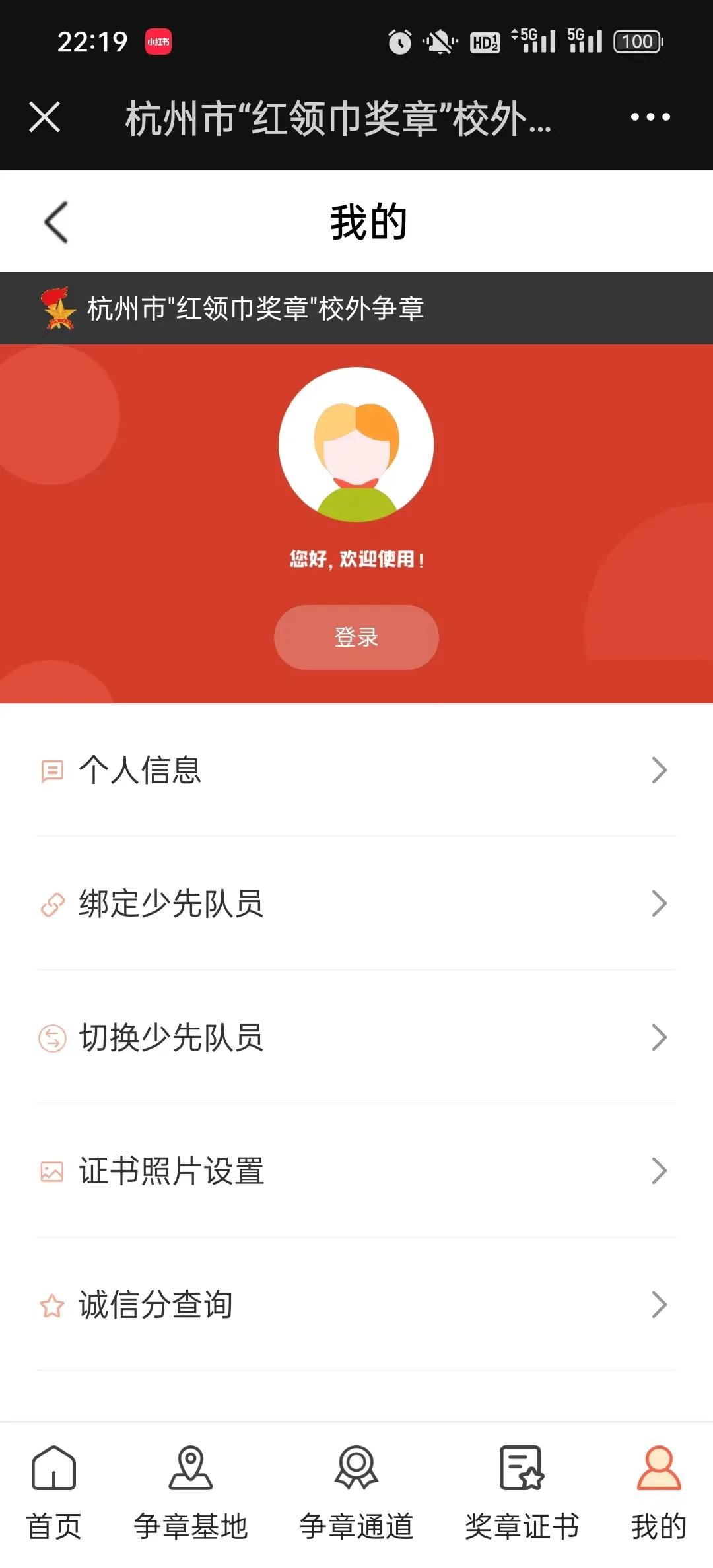Open 切换少先队员 row
Screen dimensions: 713x1568
pyautogui.click(x=356, y=1037)
